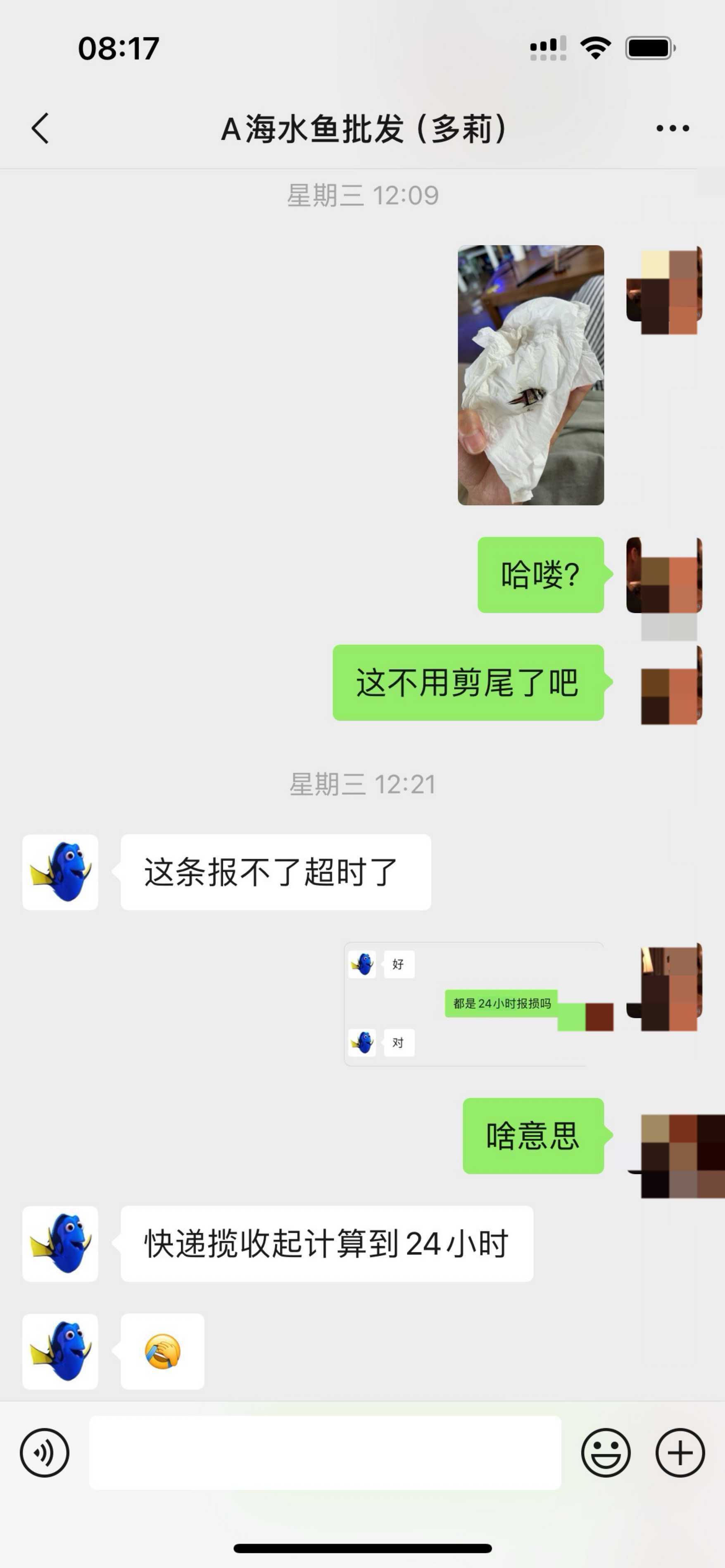Open the emoji sticker panel

tap(606, 1453)
